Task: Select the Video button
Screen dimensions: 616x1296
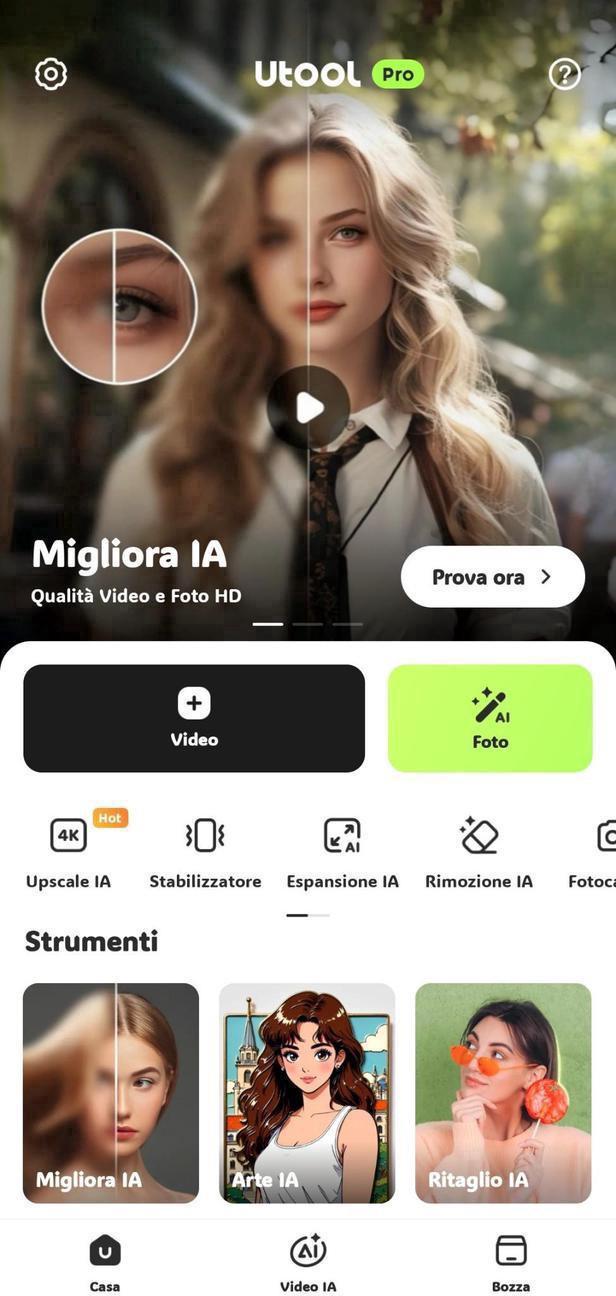Action: point(194,718)
